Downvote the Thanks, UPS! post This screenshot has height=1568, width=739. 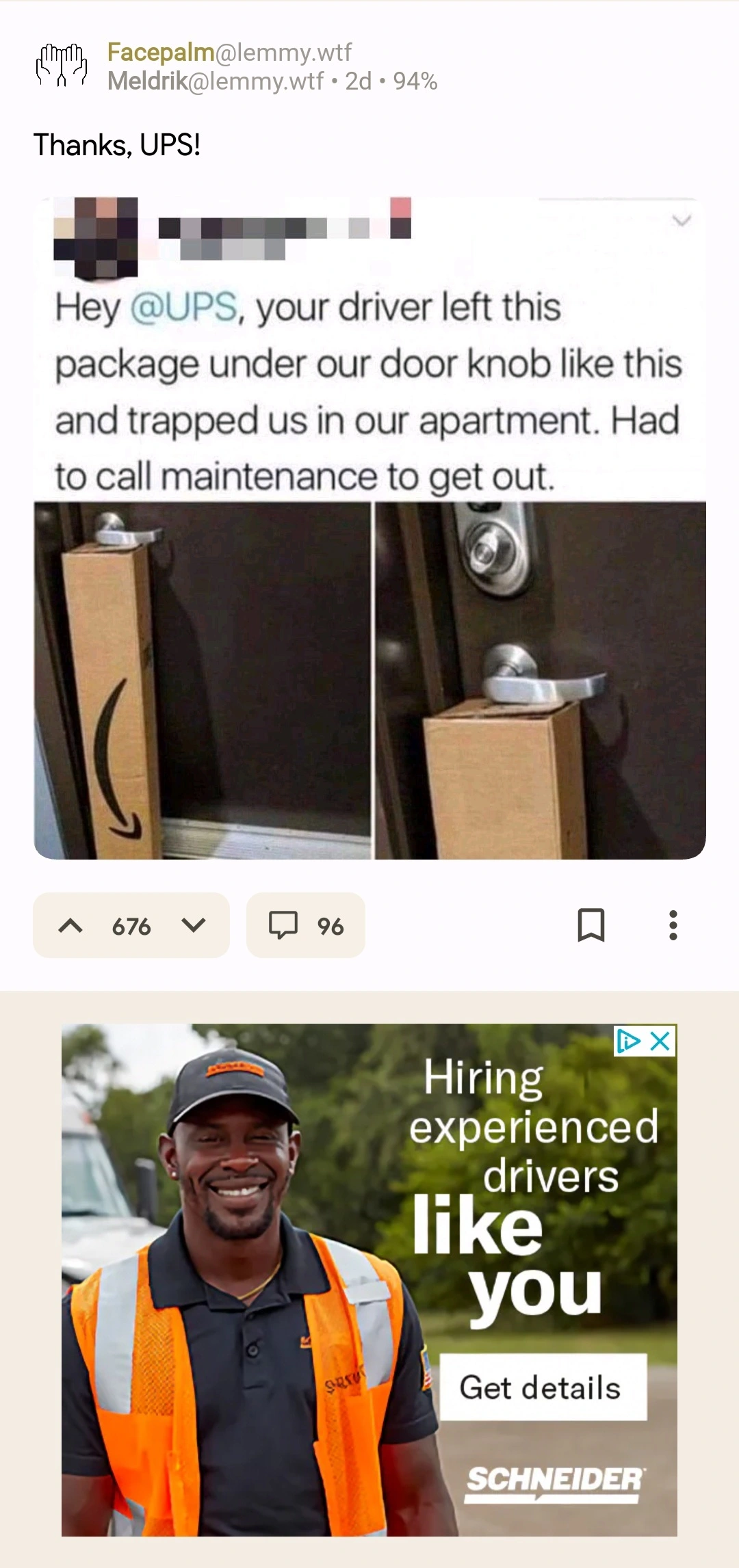tap(194, 926)
